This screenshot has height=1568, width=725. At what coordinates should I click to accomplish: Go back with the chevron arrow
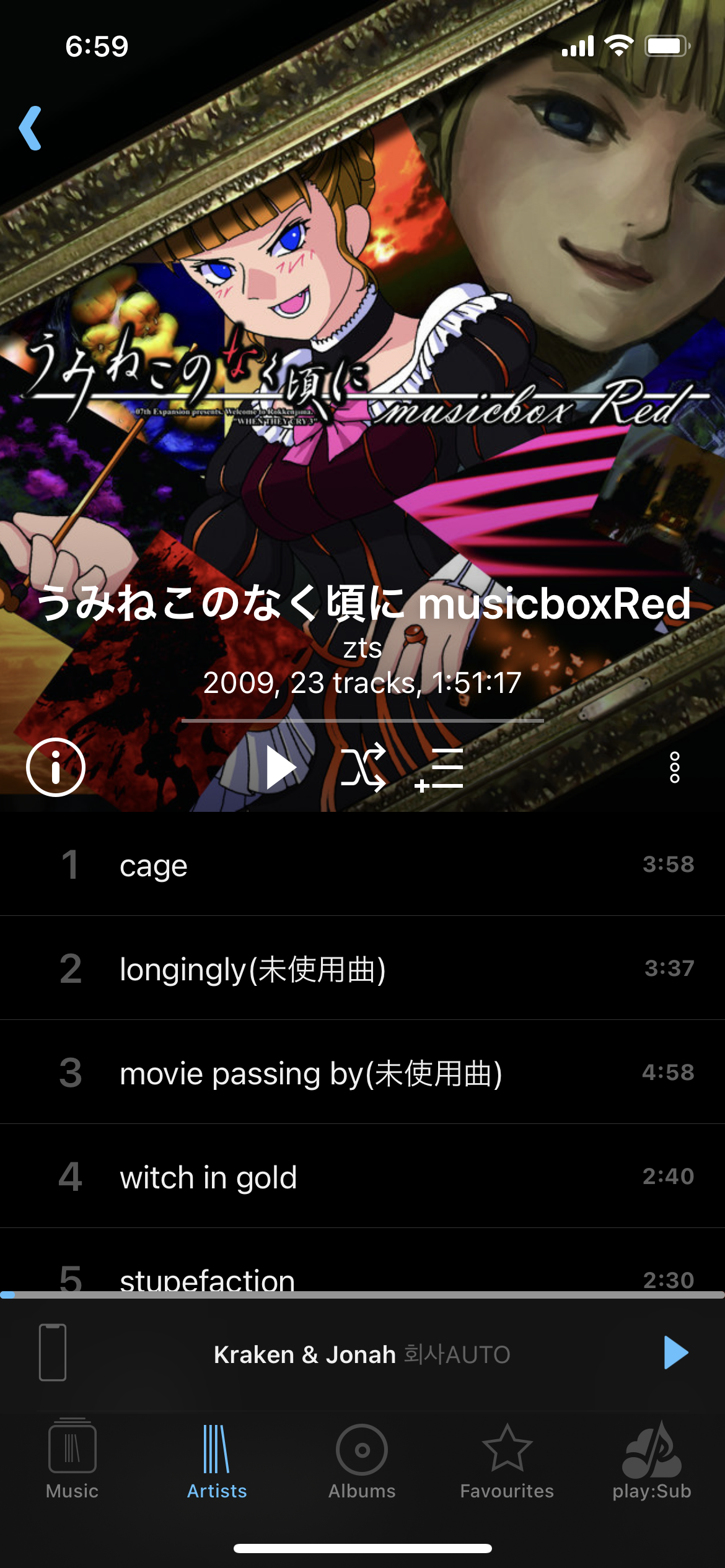tap(30, 129)
